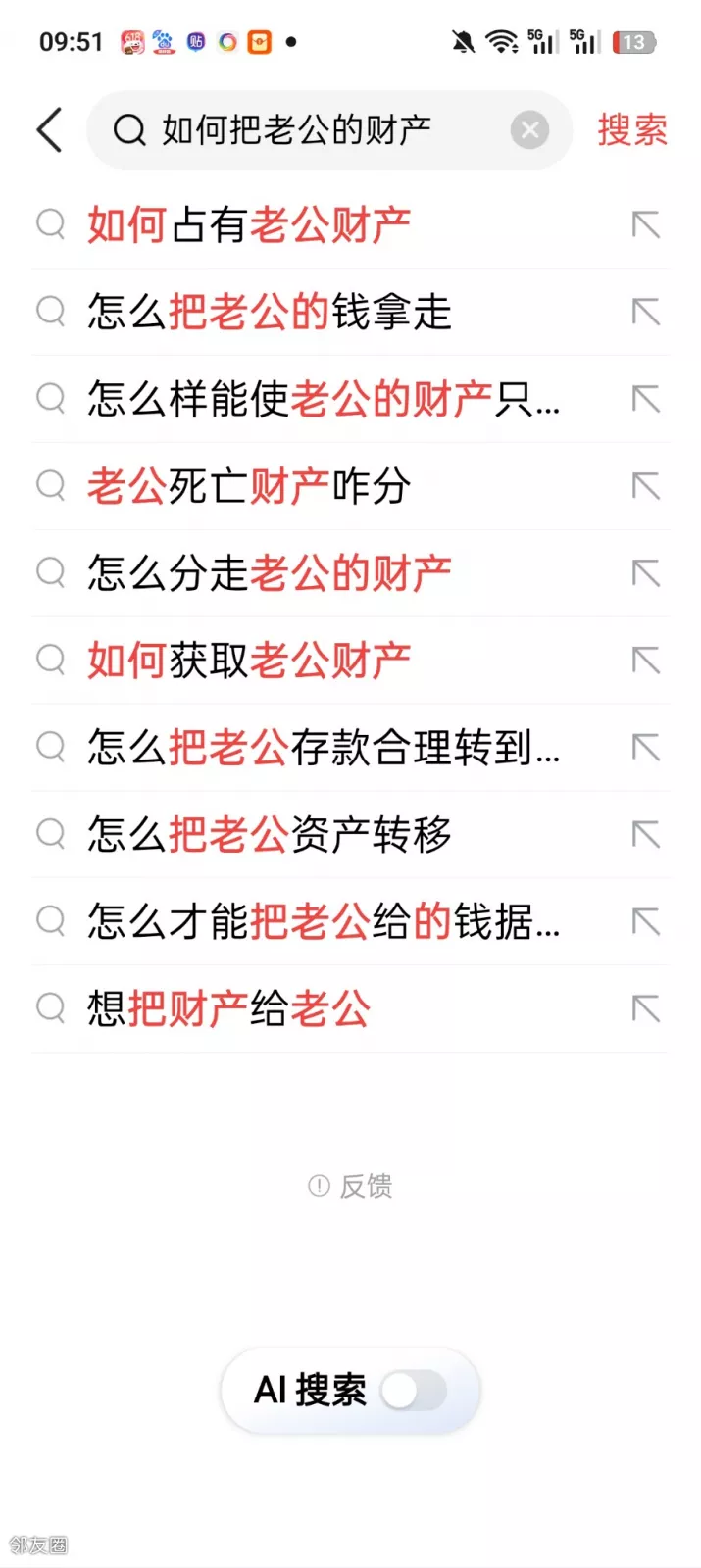
Task: Select suggestion 怎么把老公的钱拿走
Action: click(x=269, y=313)
